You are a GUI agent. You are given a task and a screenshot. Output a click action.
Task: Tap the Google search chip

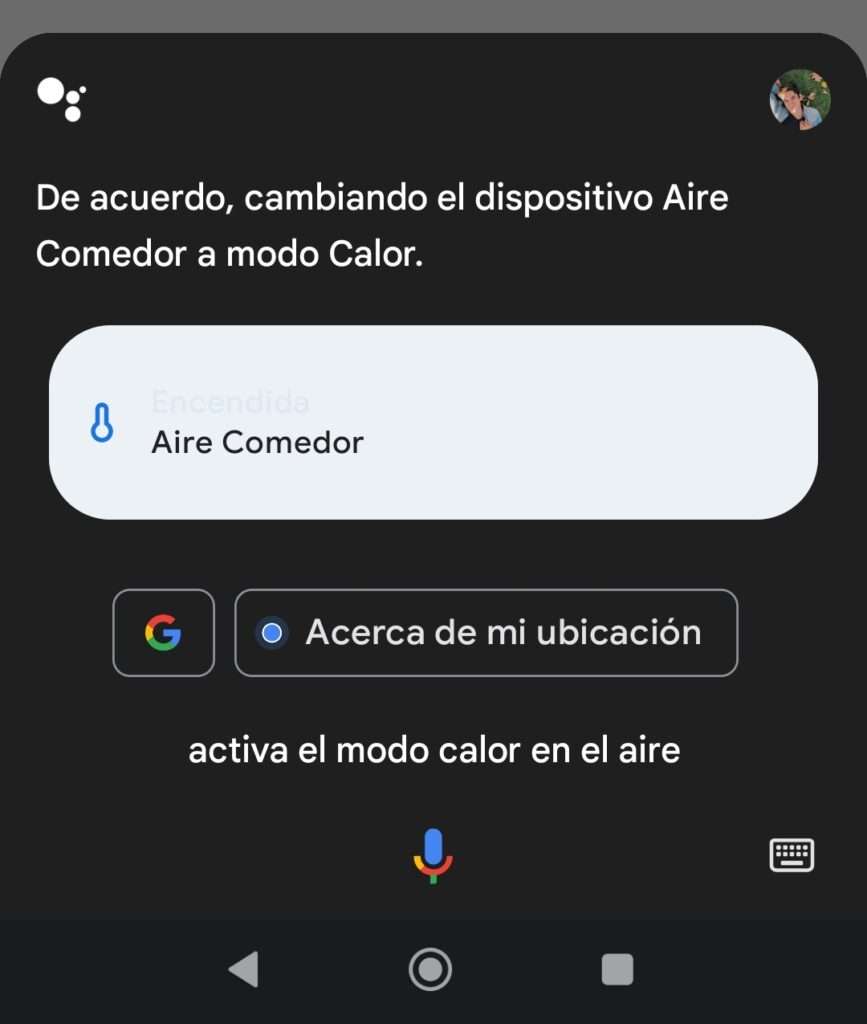(163, 633)
